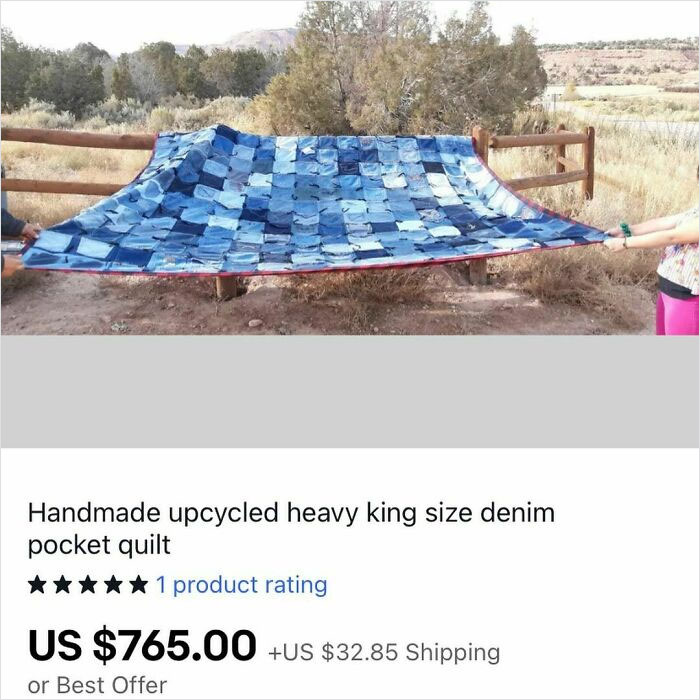View the 1 product rating link

point(241,585)
